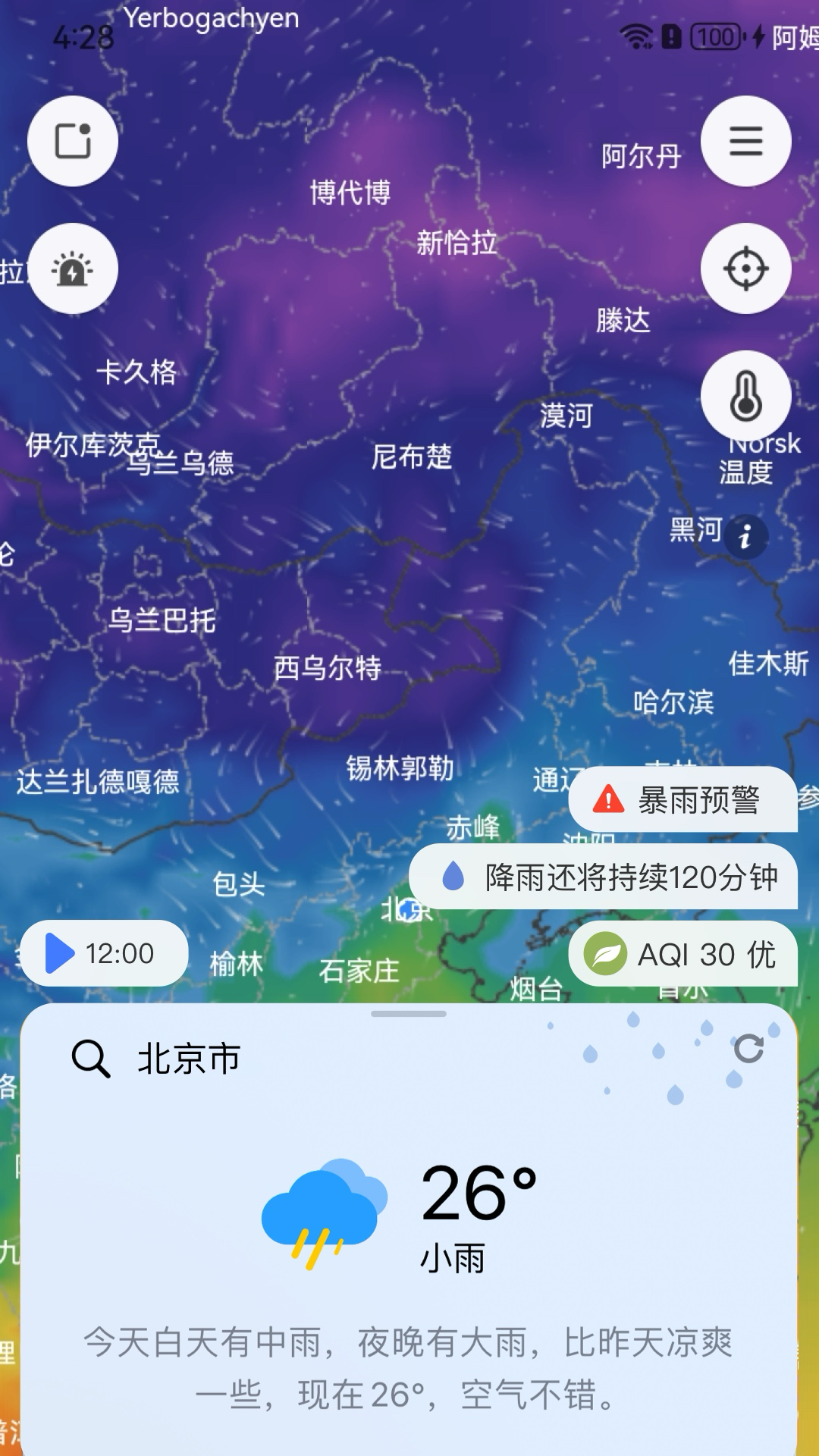Tap the siren alert icon for weather warnings
This screenshot has height=1456, width=819.
pyautogui.click(x=72, y=268)
